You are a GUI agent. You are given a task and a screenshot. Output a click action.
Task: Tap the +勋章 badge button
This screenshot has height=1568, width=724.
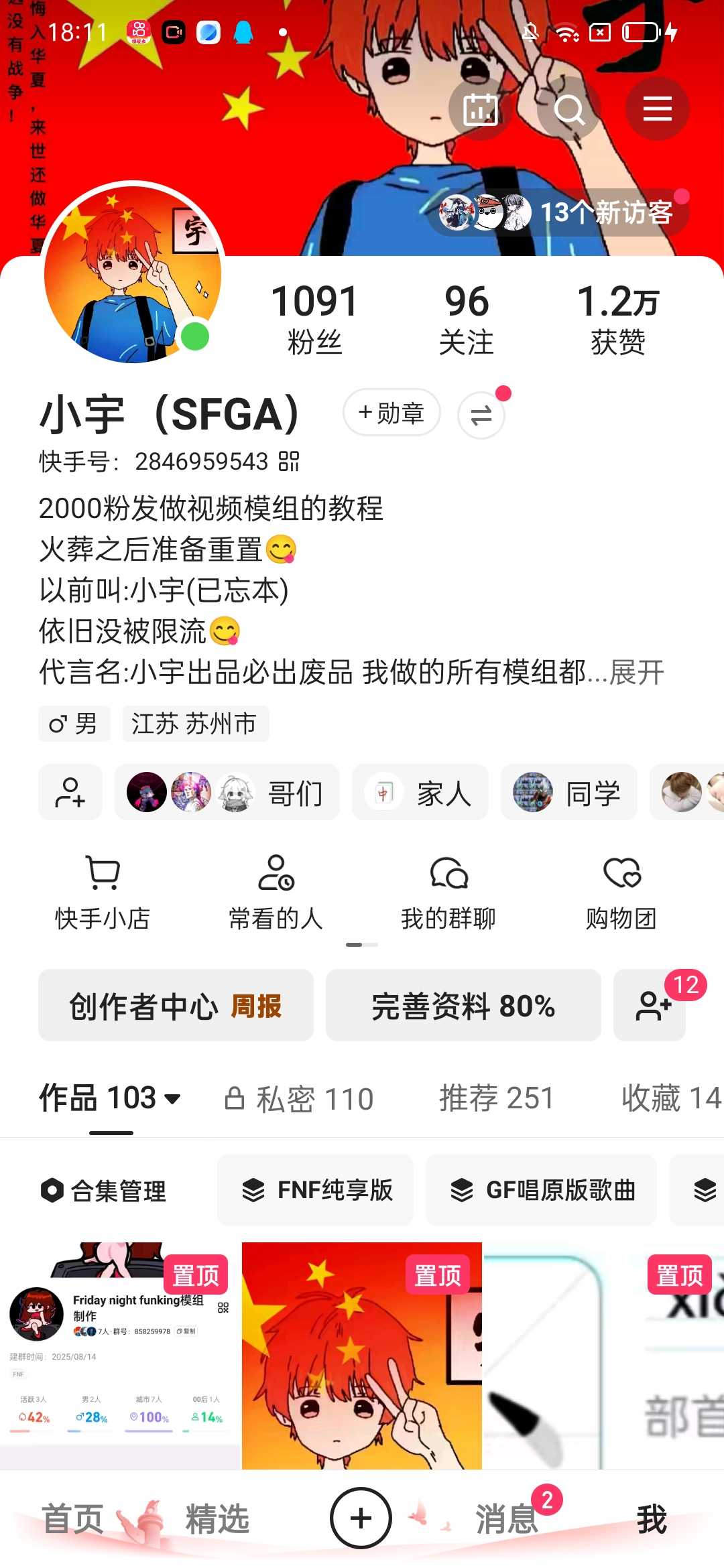(391, 413)
